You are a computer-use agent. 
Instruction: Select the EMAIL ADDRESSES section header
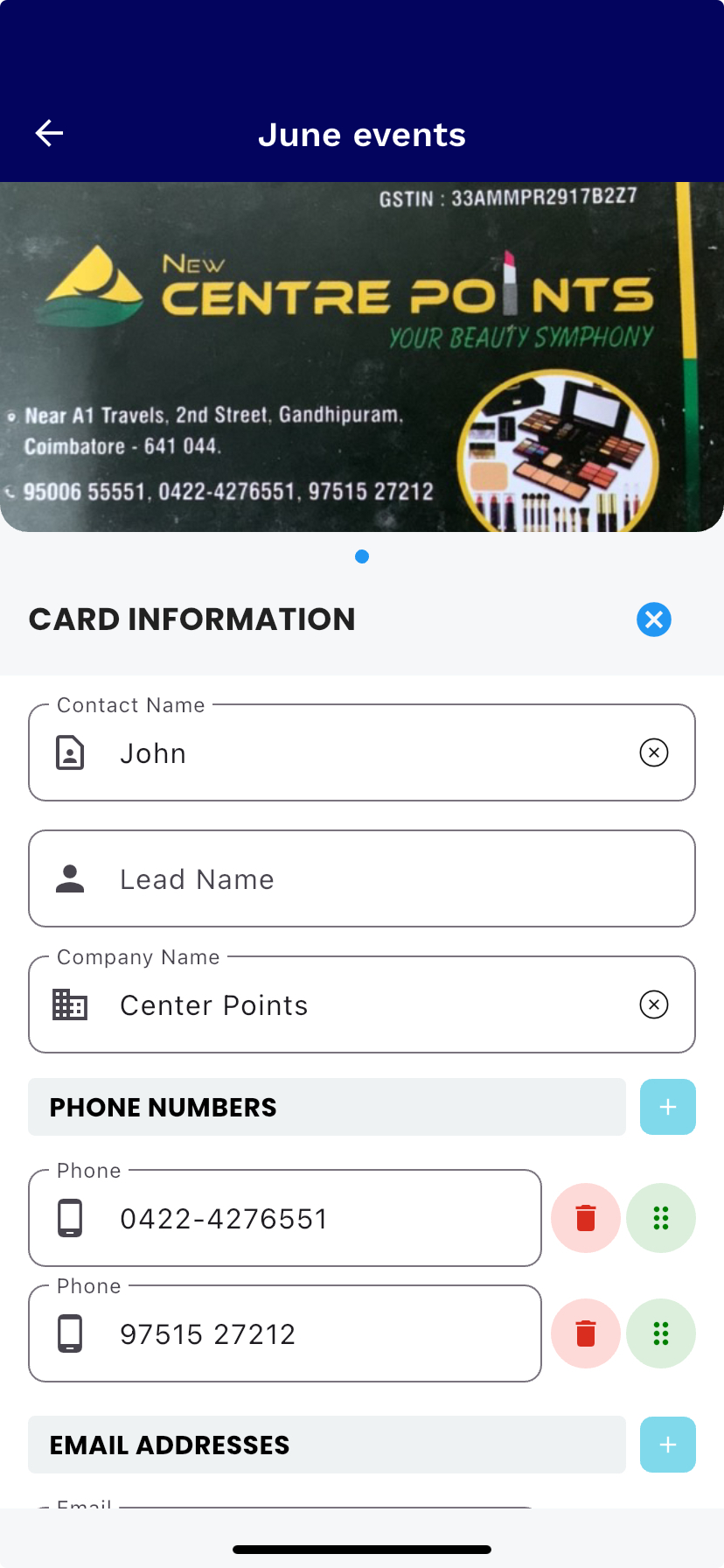coord(169,1445)
